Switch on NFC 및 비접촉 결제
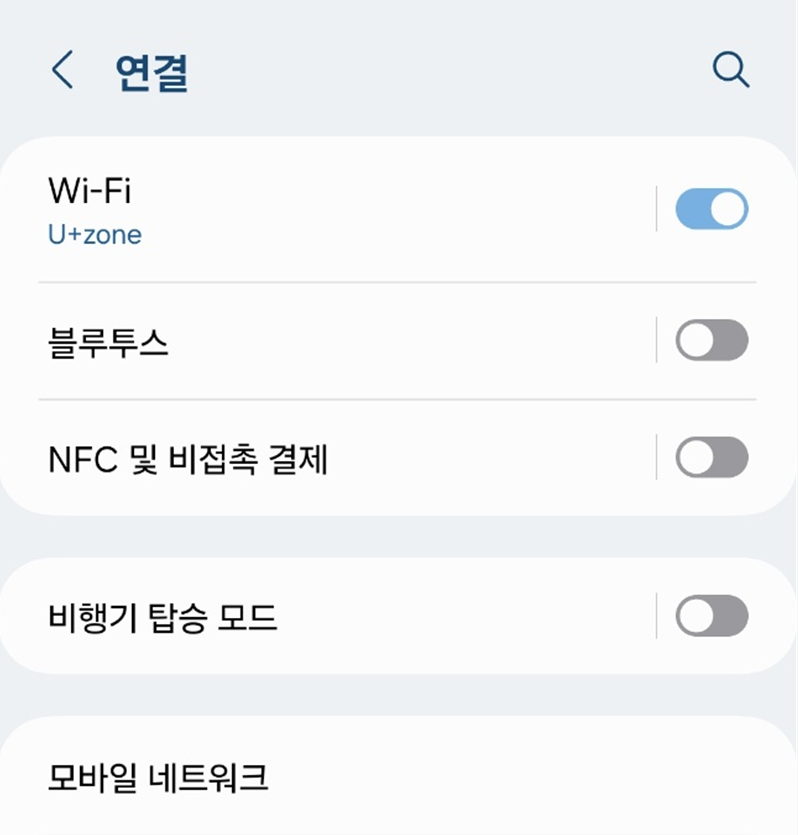 [x=711, y=459]
